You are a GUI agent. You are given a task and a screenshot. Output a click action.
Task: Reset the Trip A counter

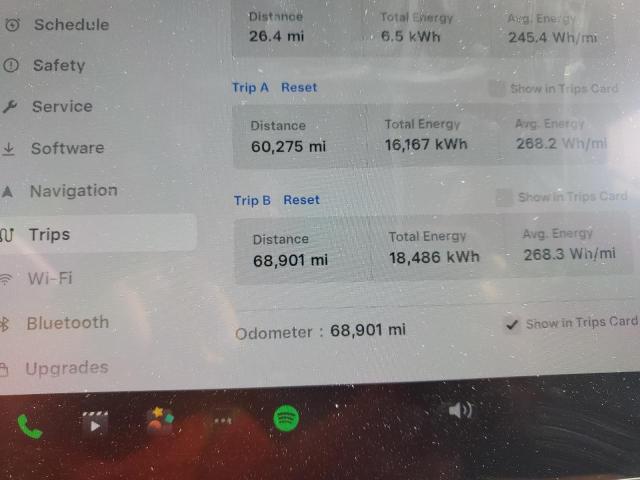299,87
